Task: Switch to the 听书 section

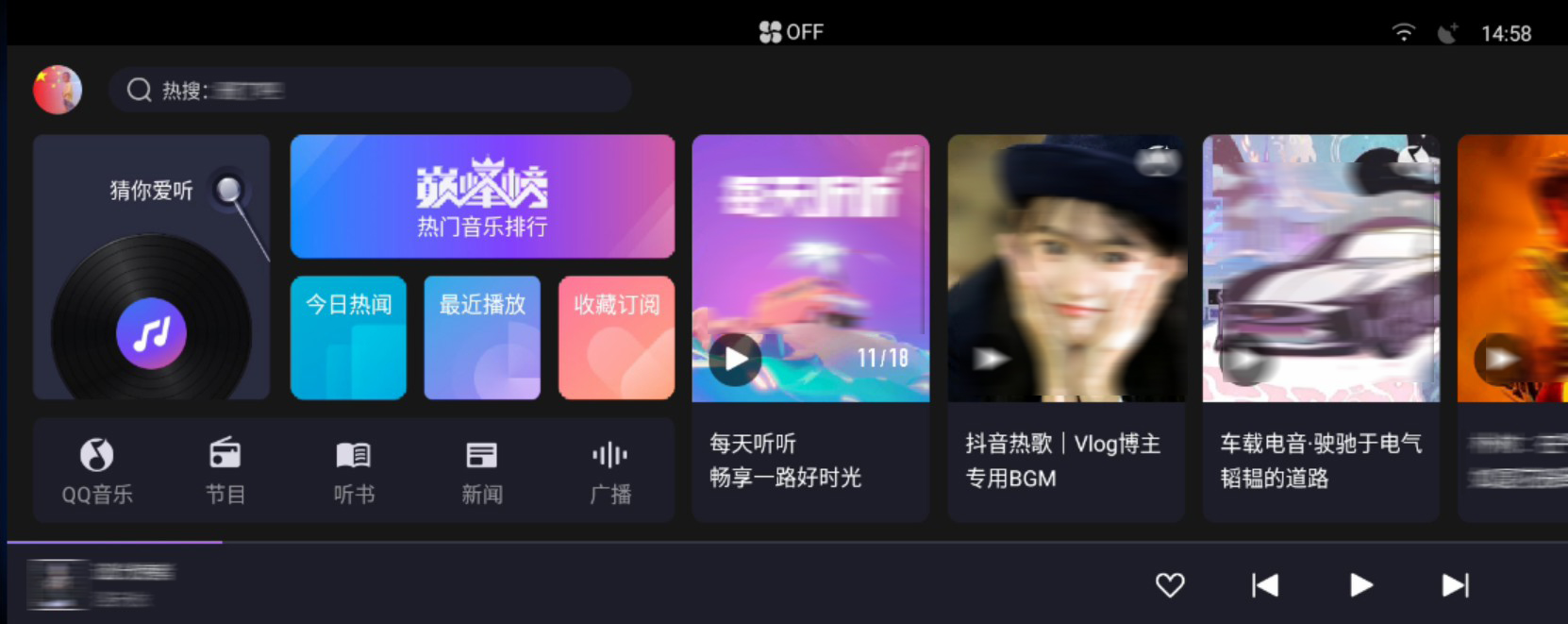Action: (354, 471)
